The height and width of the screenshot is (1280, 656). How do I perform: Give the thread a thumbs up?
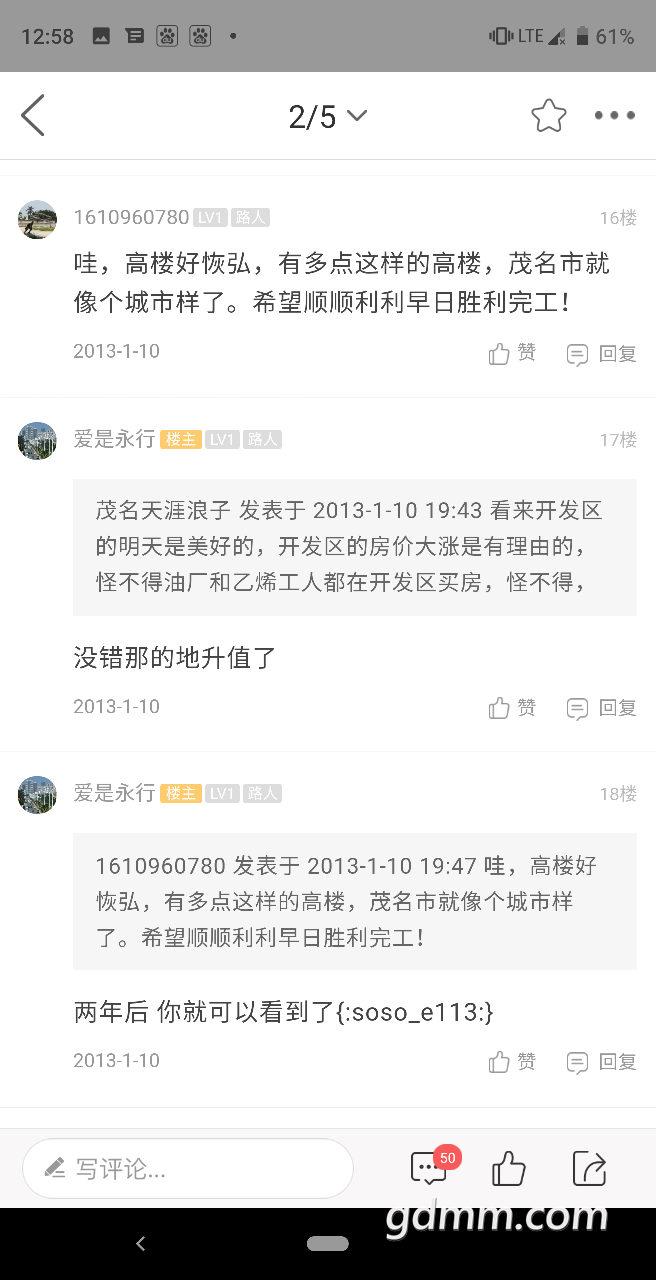tap(508, 1168)
